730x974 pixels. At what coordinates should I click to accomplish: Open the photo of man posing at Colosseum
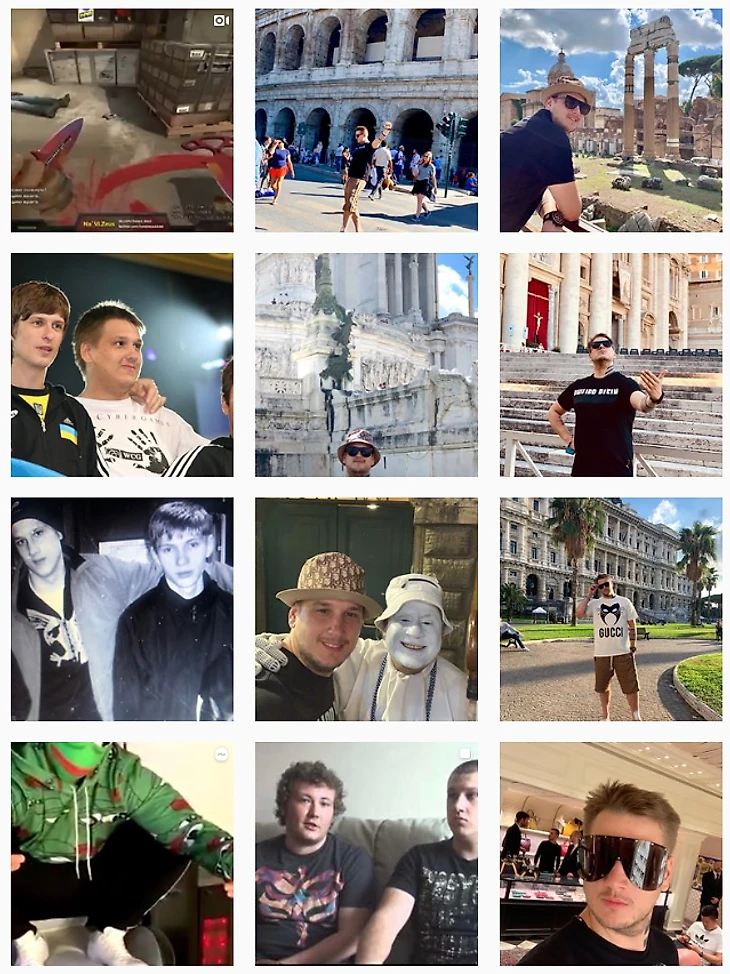point(366,120)
